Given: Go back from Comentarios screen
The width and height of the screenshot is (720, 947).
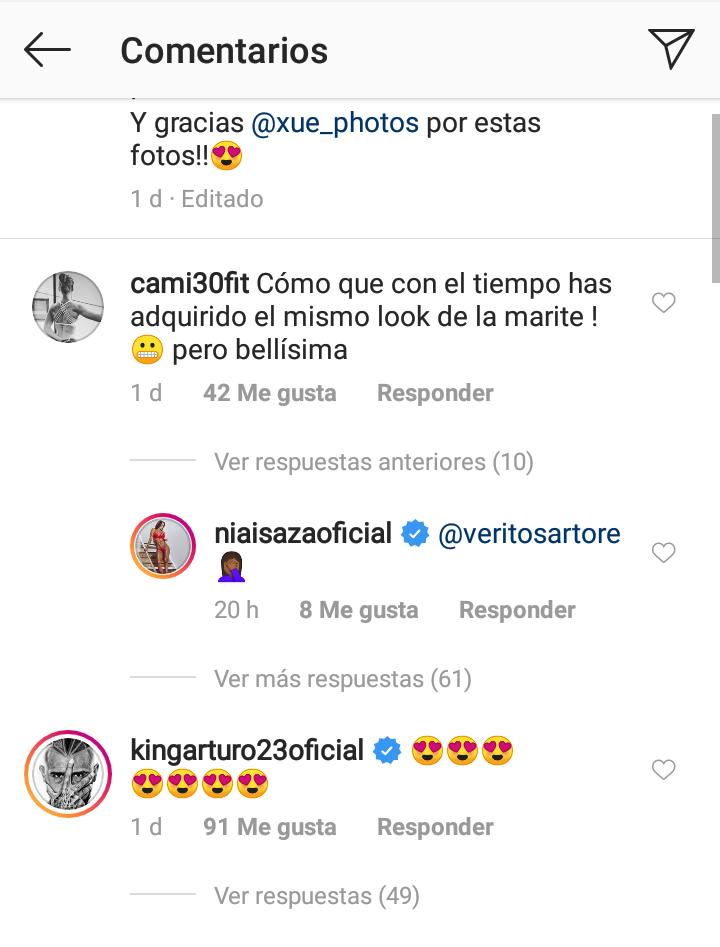Looking at the screenshot, I should (47, 50).
